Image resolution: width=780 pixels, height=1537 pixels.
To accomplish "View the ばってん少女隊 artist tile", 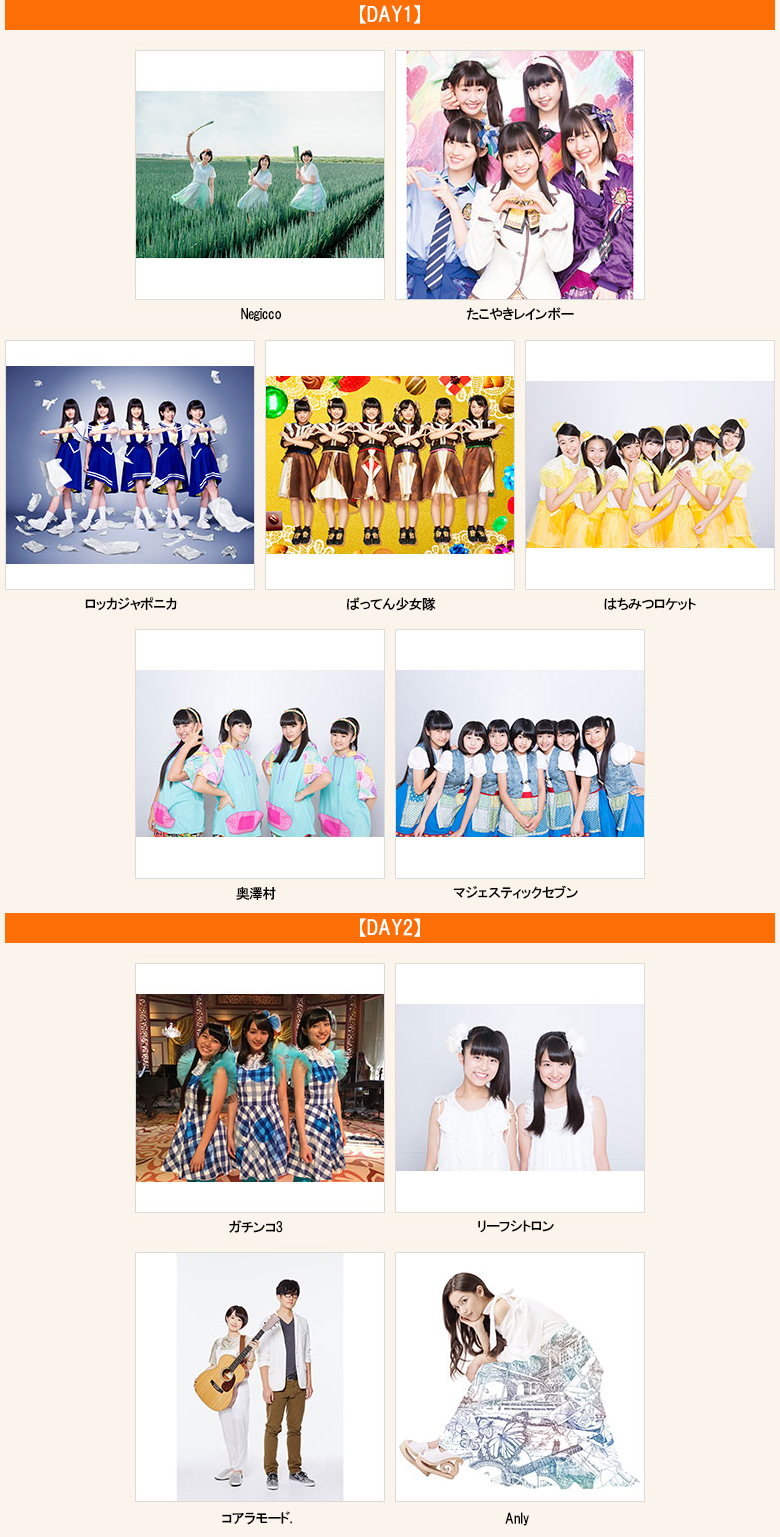I will [x=390, y=465].
